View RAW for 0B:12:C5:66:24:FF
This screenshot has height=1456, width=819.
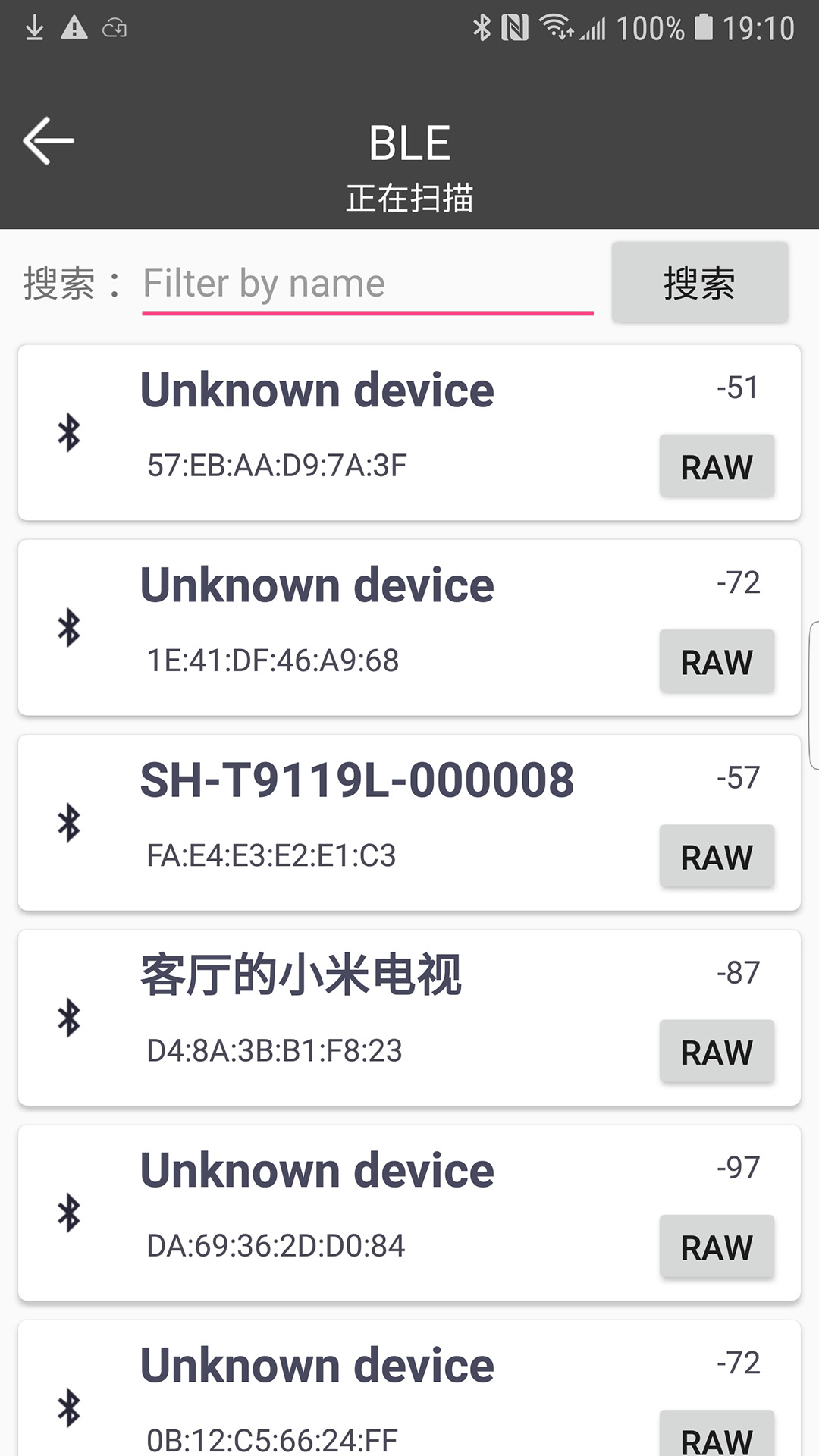(717, 1436)
